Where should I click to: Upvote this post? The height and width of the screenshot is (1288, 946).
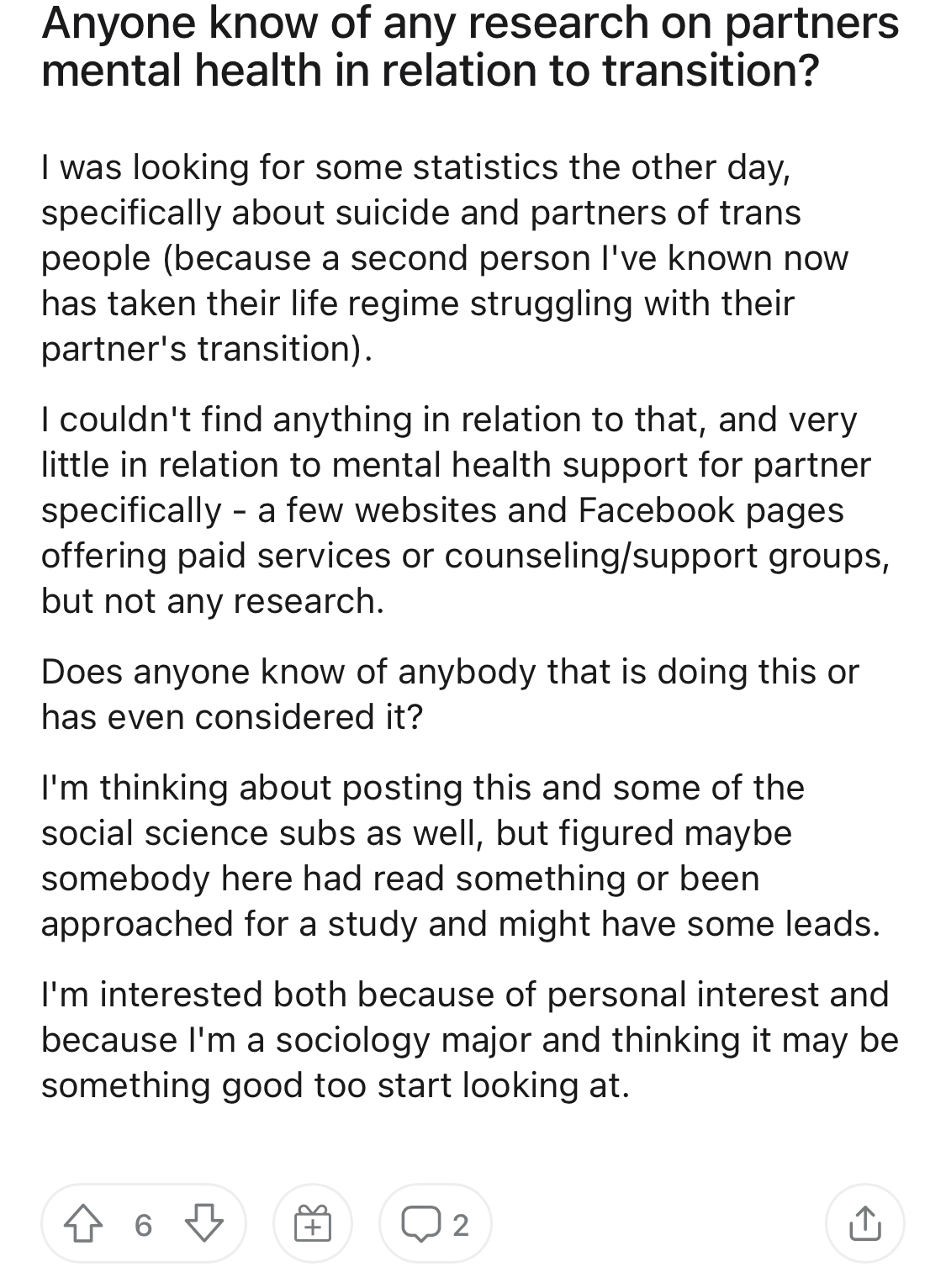[x=82, y=1225]
